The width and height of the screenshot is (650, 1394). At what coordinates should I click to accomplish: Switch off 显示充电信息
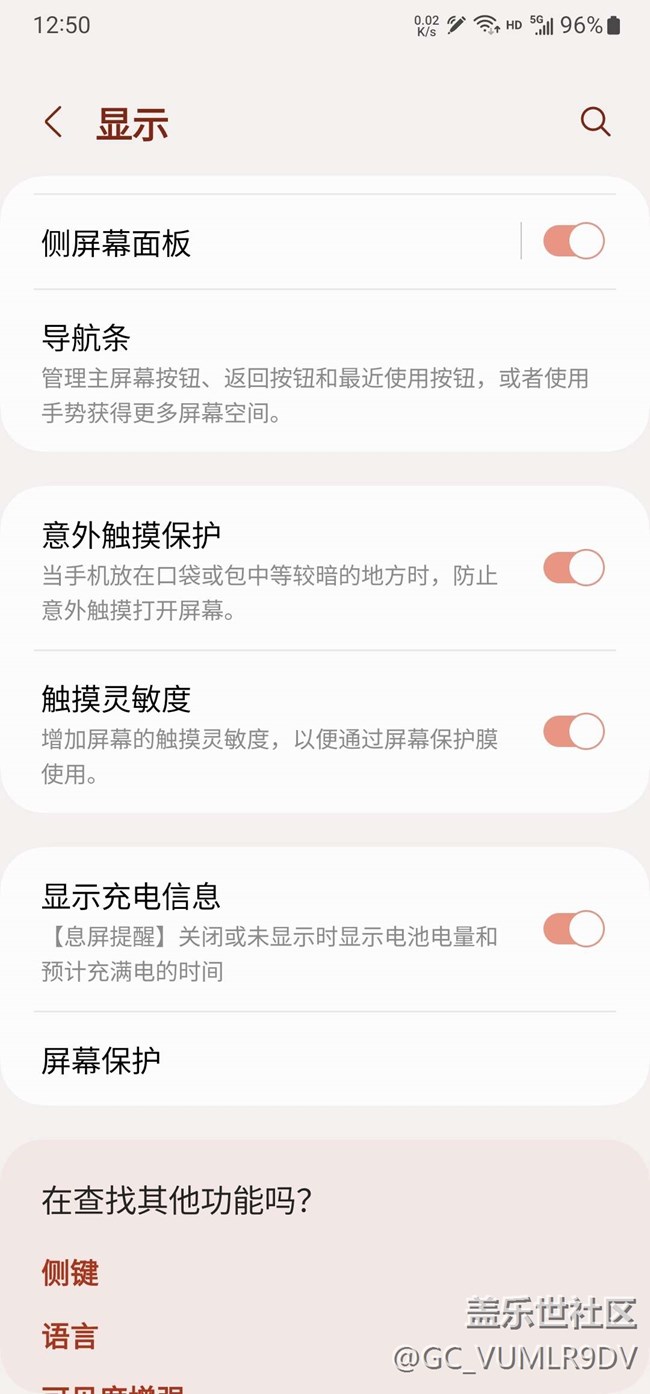pos(573,929)
